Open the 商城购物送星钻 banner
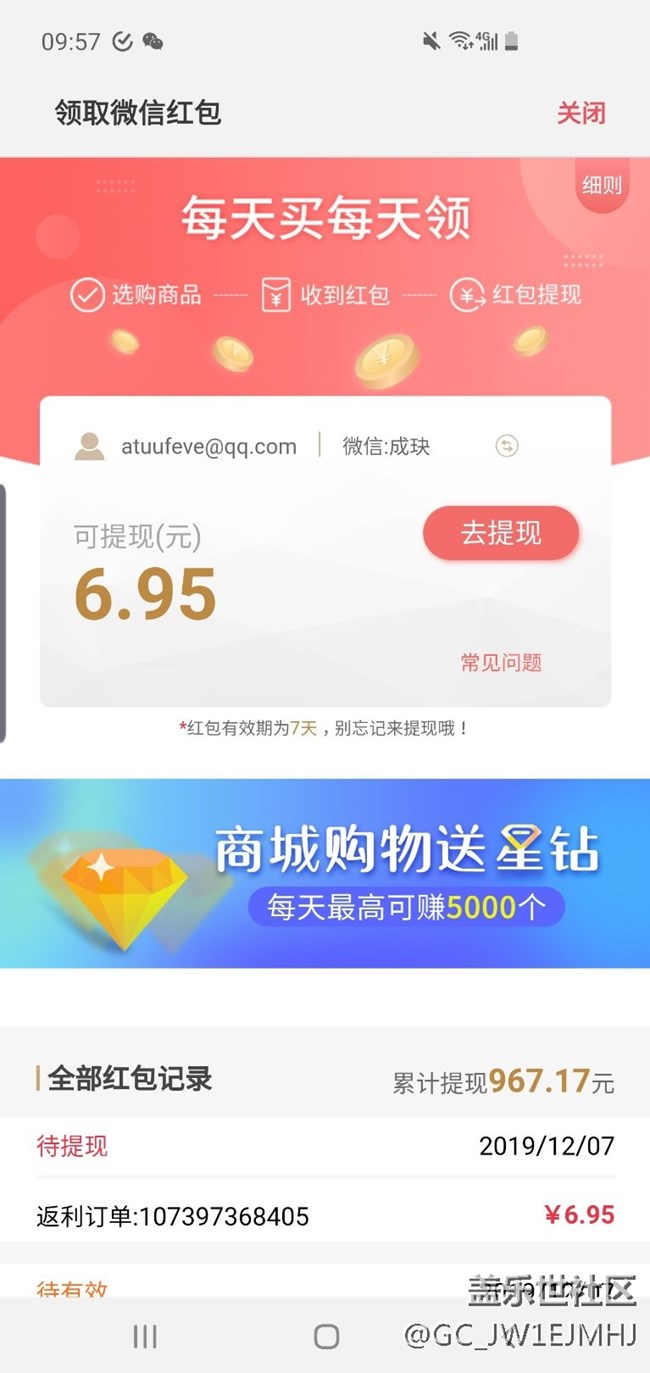The width and height of the screenshot is (650, 1373). pos(325,873)
